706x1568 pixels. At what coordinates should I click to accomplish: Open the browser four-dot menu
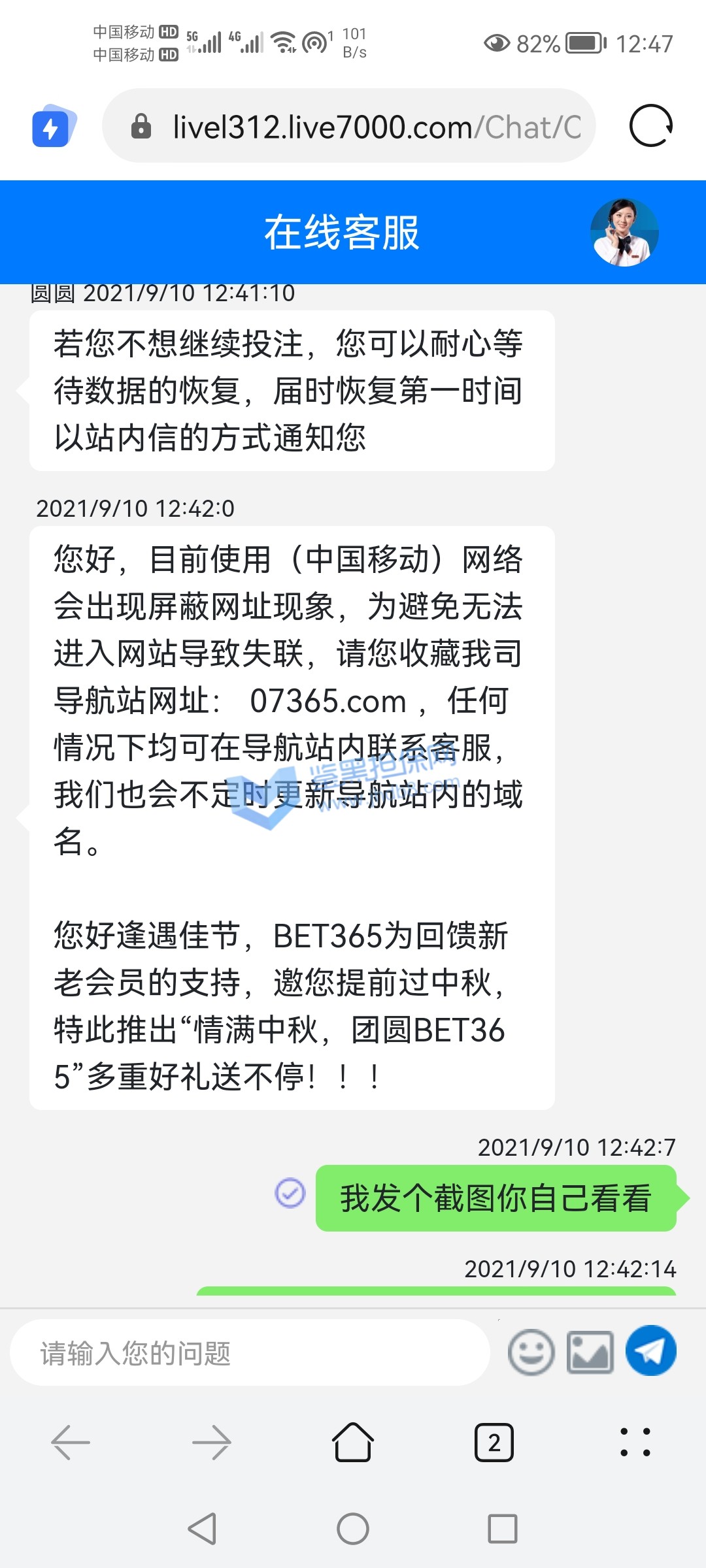click(635, 1442)
